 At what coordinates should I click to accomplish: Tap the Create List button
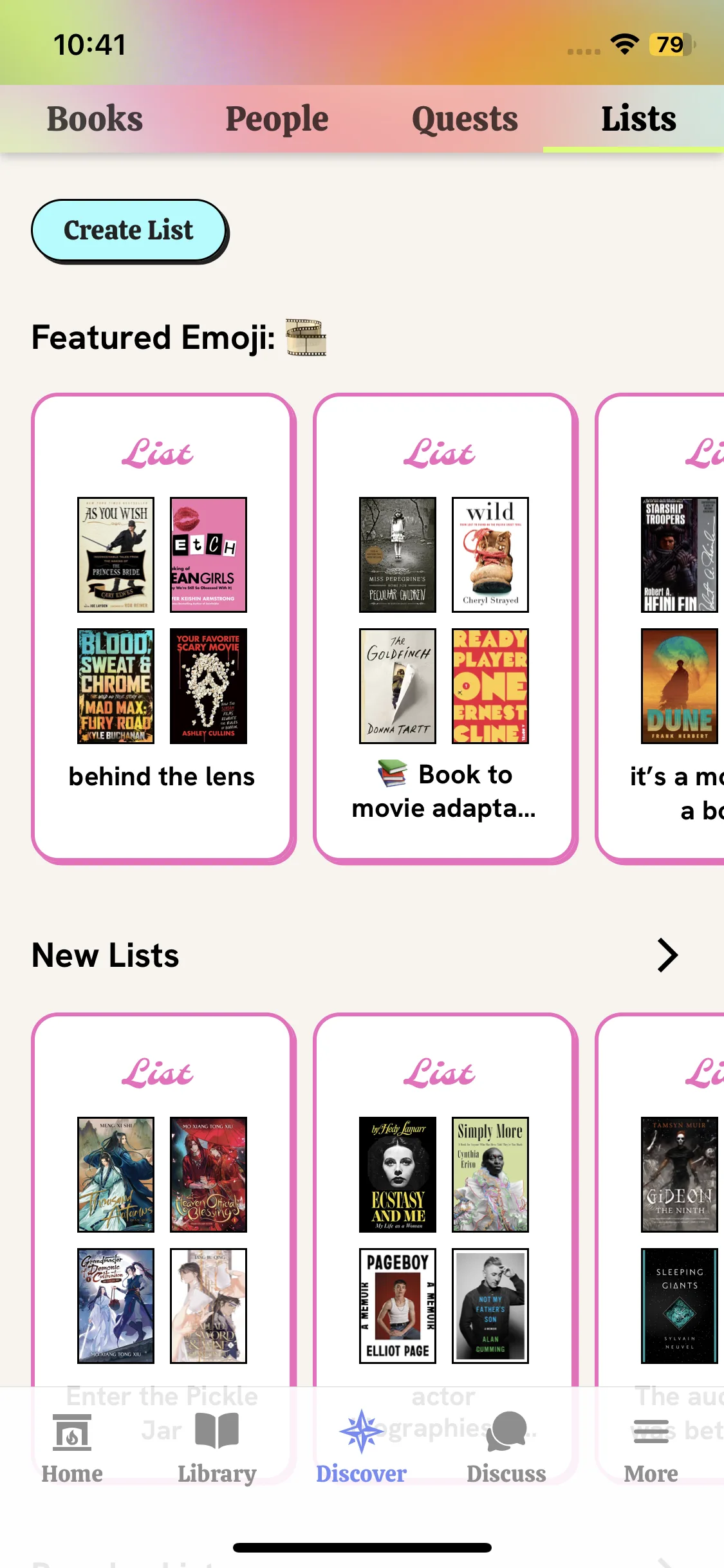click(129, 230)
